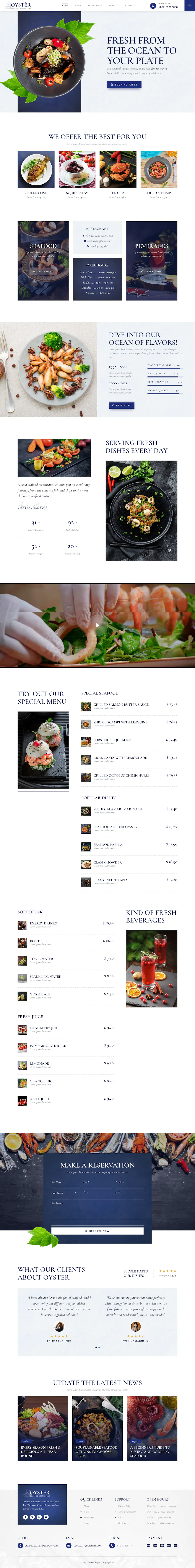This screenshot has height=1568, width=195.
Task: Tap the Booking Table button
Action: coord(124,85)
